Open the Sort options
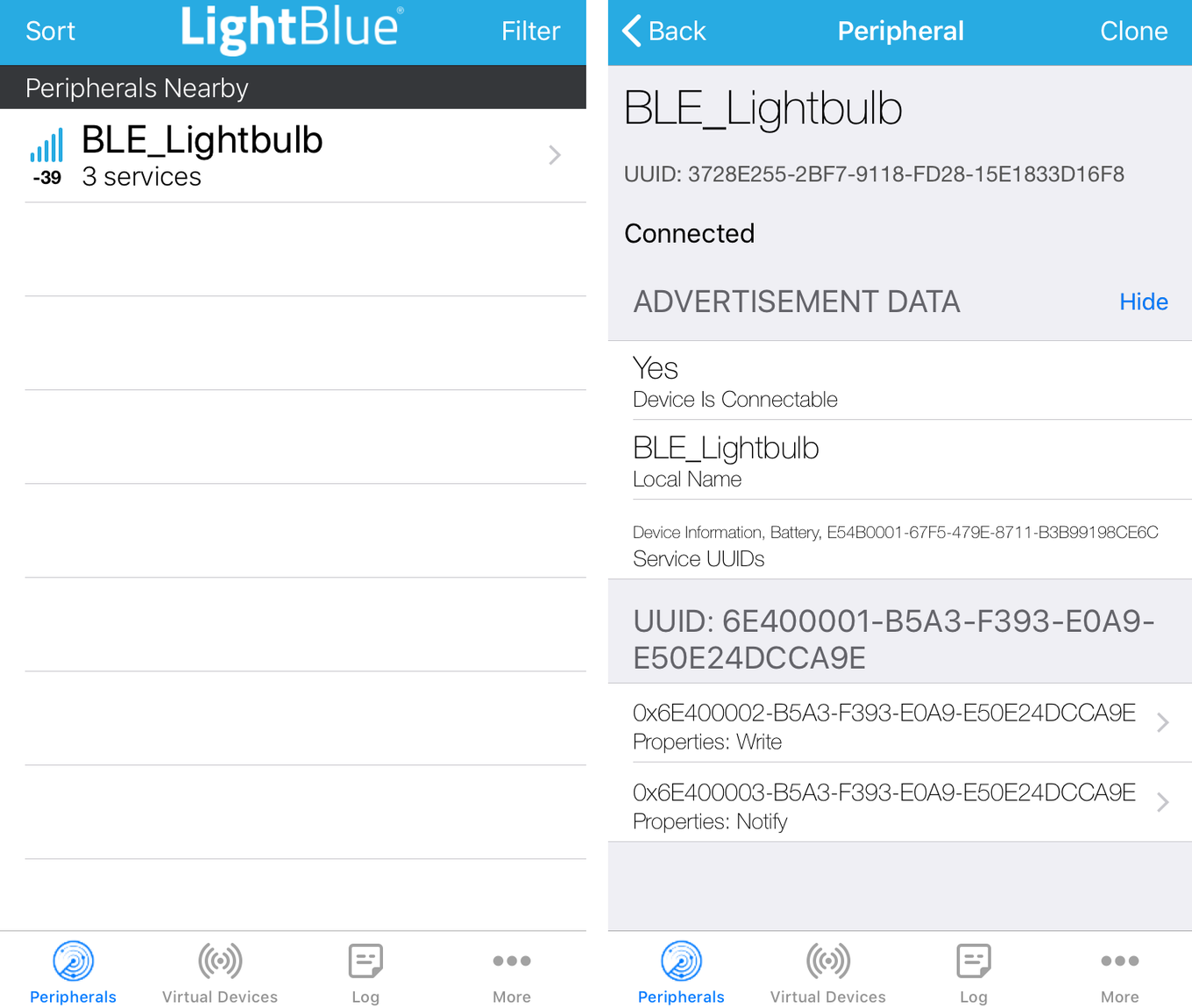This screenshot has height=1008, width=1192. pyautogui.click(x=50, y=32)
